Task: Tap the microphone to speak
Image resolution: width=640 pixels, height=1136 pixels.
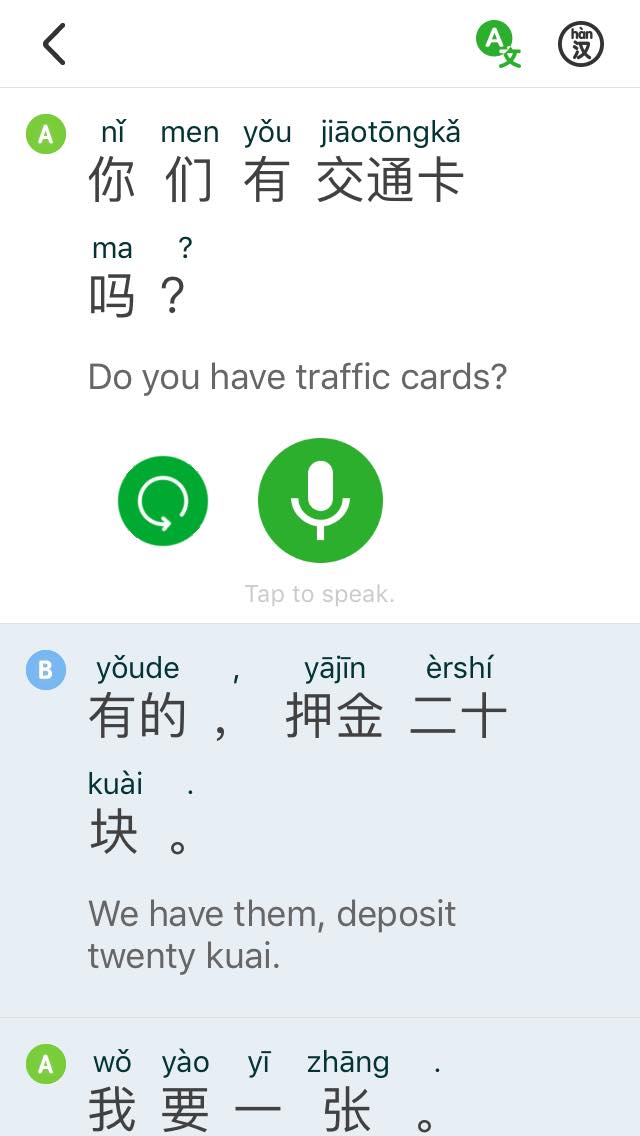Action: [x=320, y=501]
